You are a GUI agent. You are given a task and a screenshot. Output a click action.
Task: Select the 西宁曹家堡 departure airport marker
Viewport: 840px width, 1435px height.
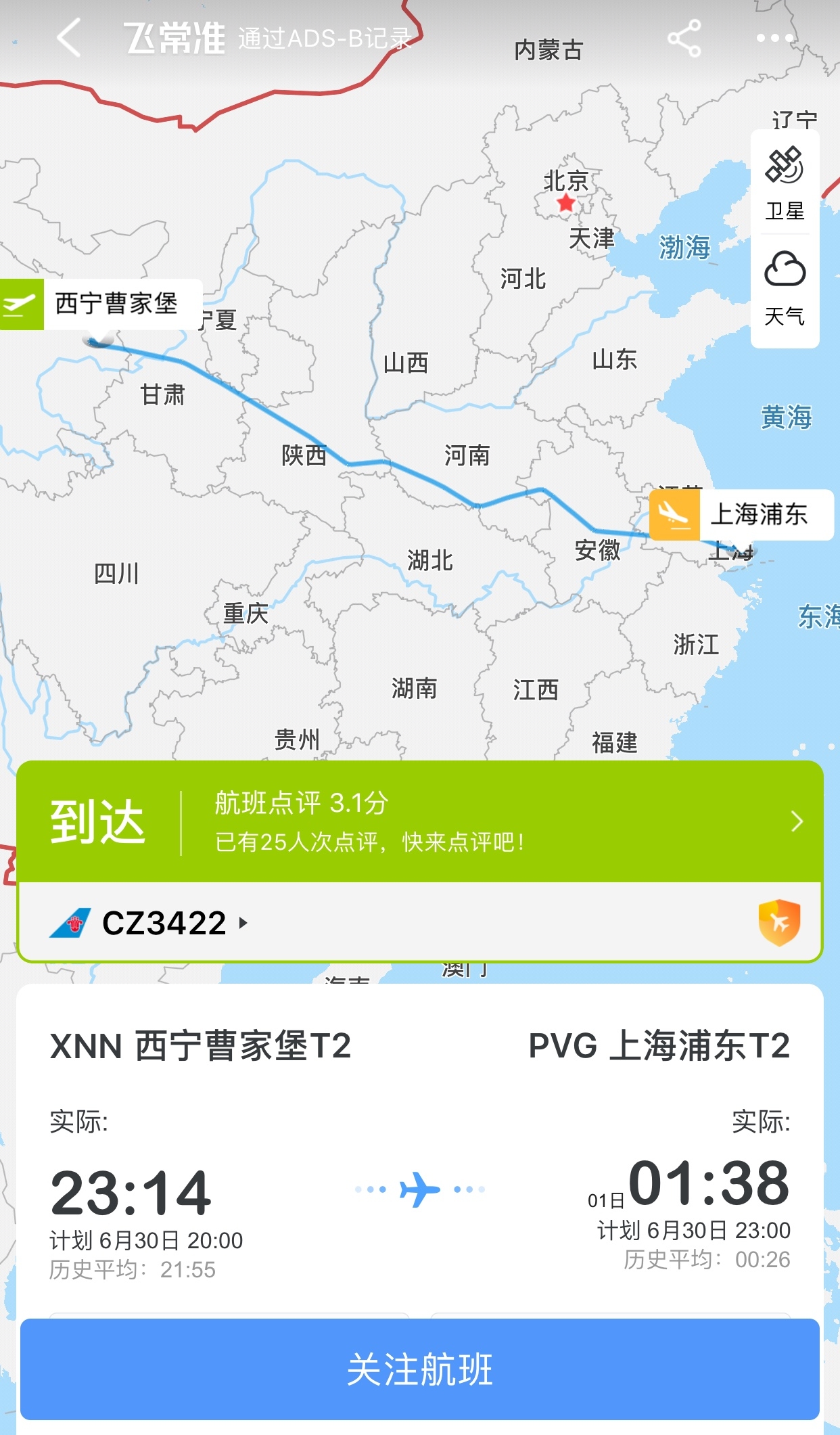[101, 304]
